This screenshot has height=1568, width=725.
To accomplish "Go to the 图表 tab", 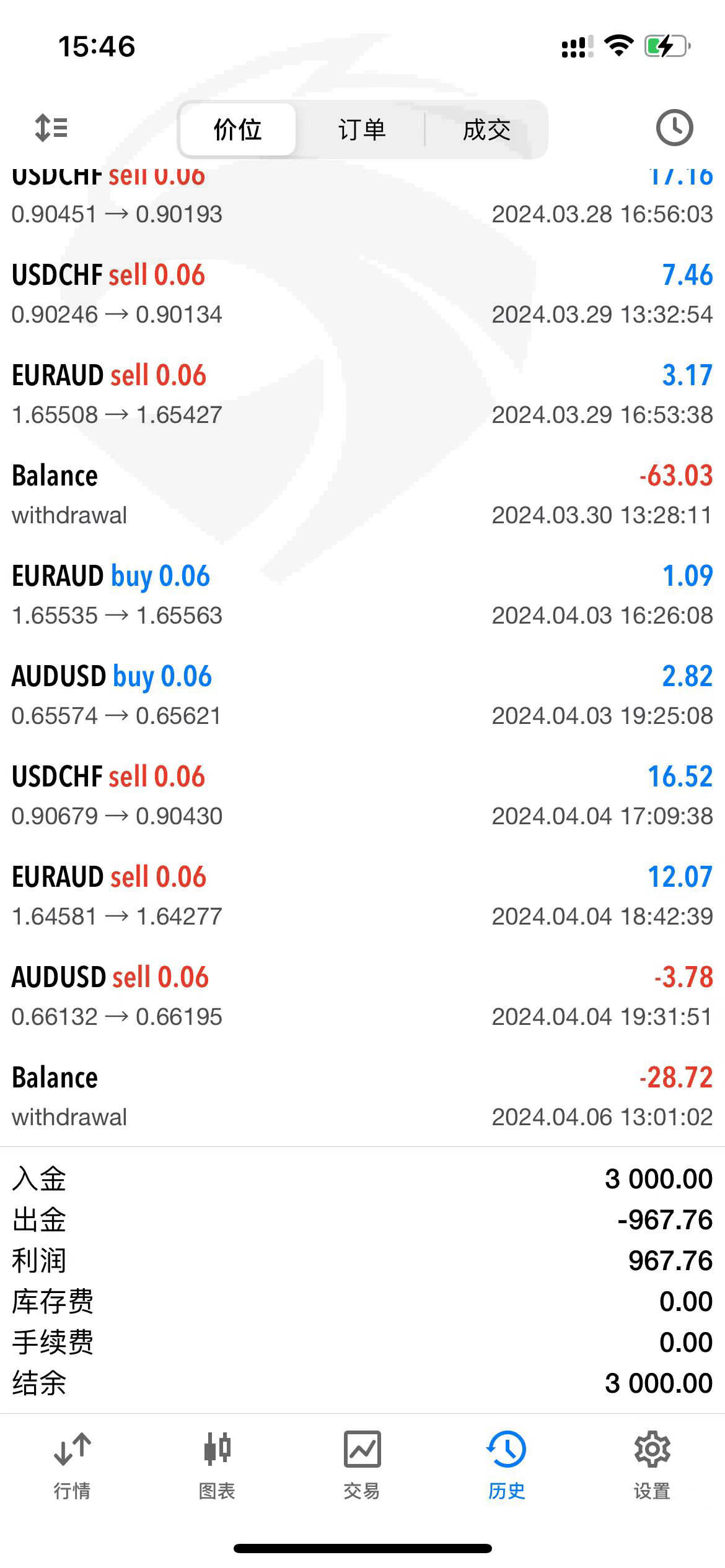I will pos(217,1465).
